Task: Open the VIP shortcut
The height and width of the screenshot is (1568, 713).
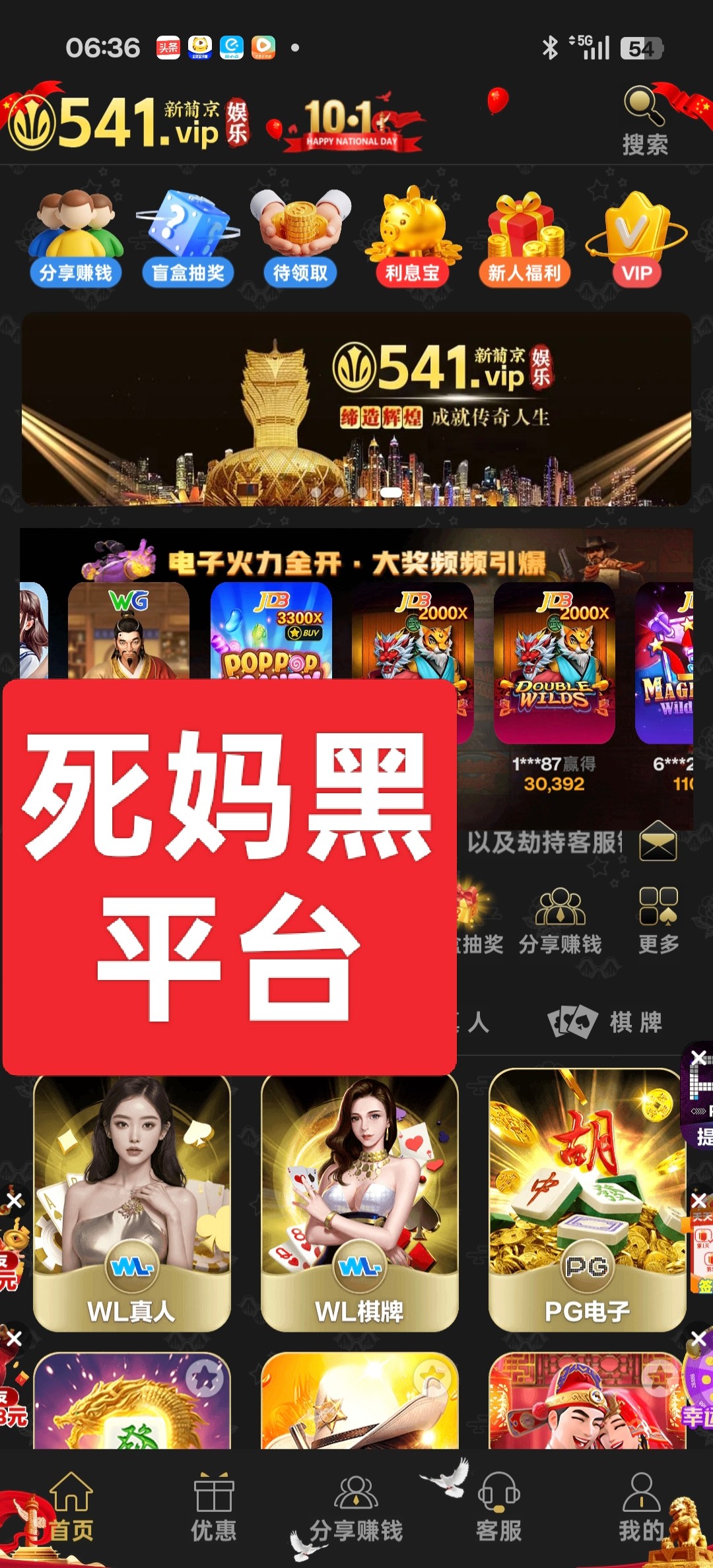Action: pos(636,239)
